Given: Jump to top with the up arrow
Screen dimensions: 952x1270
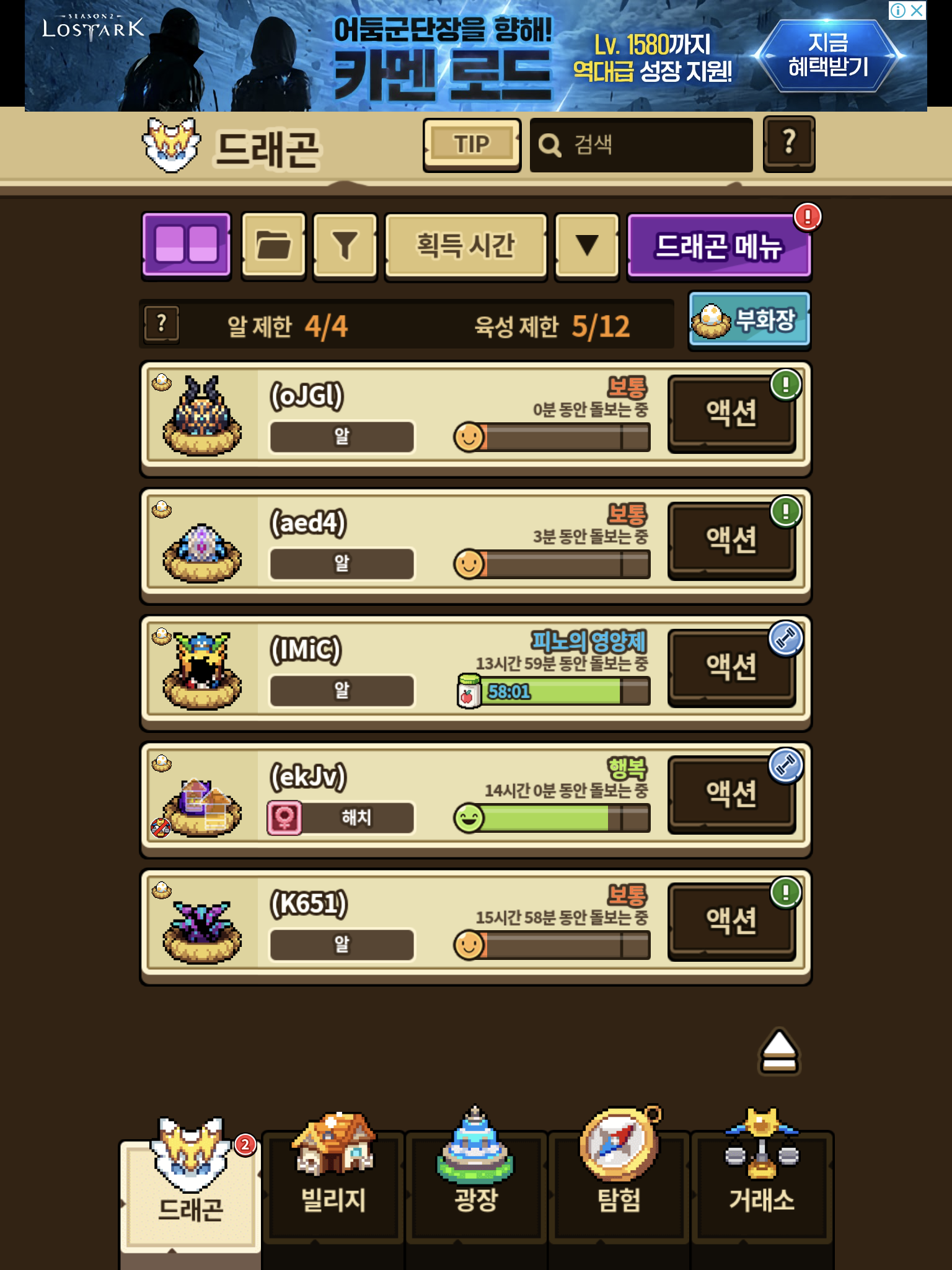Looking at the screenshot, I should click(x=779, y=1052).
